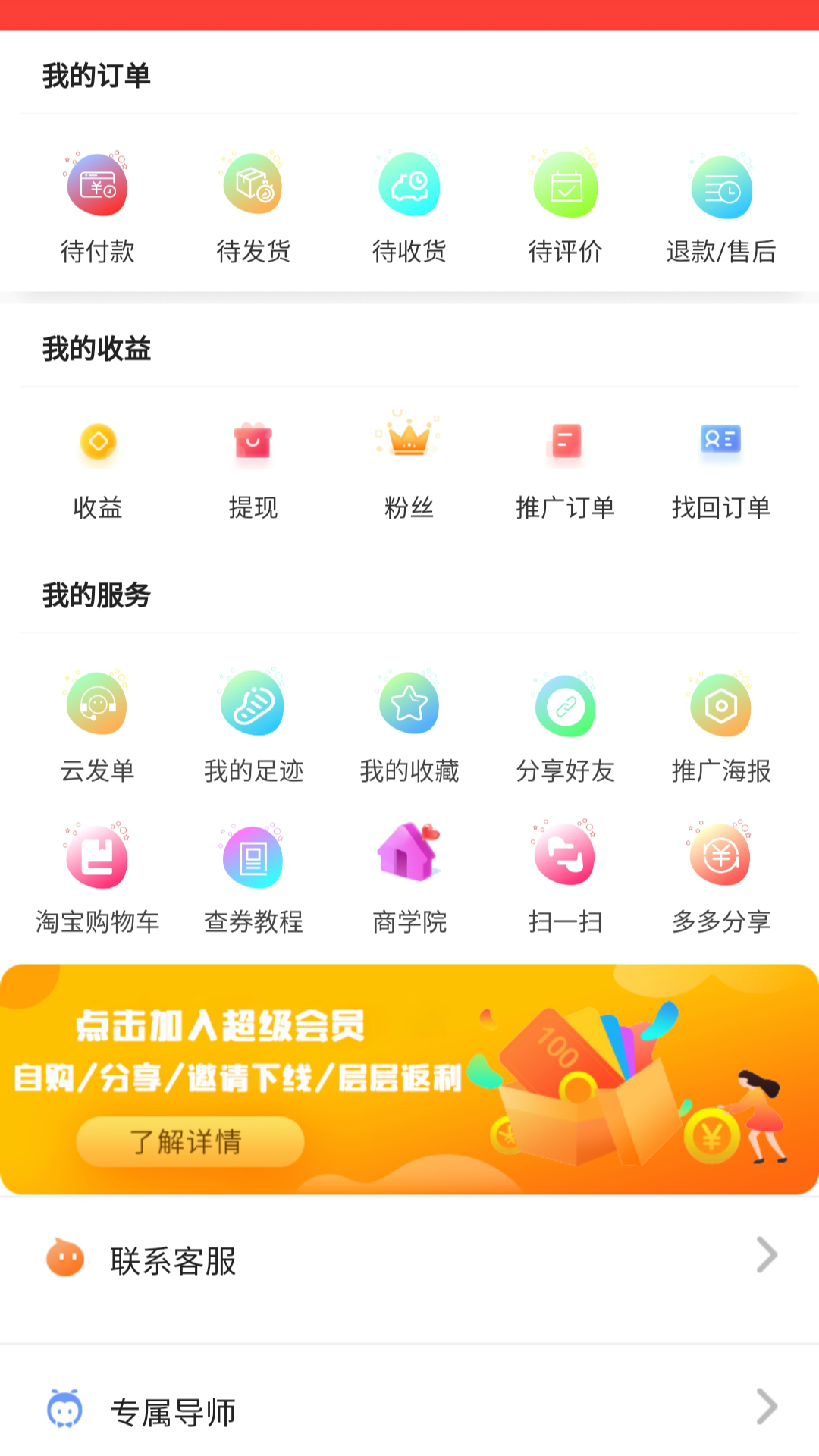This screenshot has width=819, height=1456.
Task: Open the 待付款 pending payment orders icon
Action: (x=98, y=186)
